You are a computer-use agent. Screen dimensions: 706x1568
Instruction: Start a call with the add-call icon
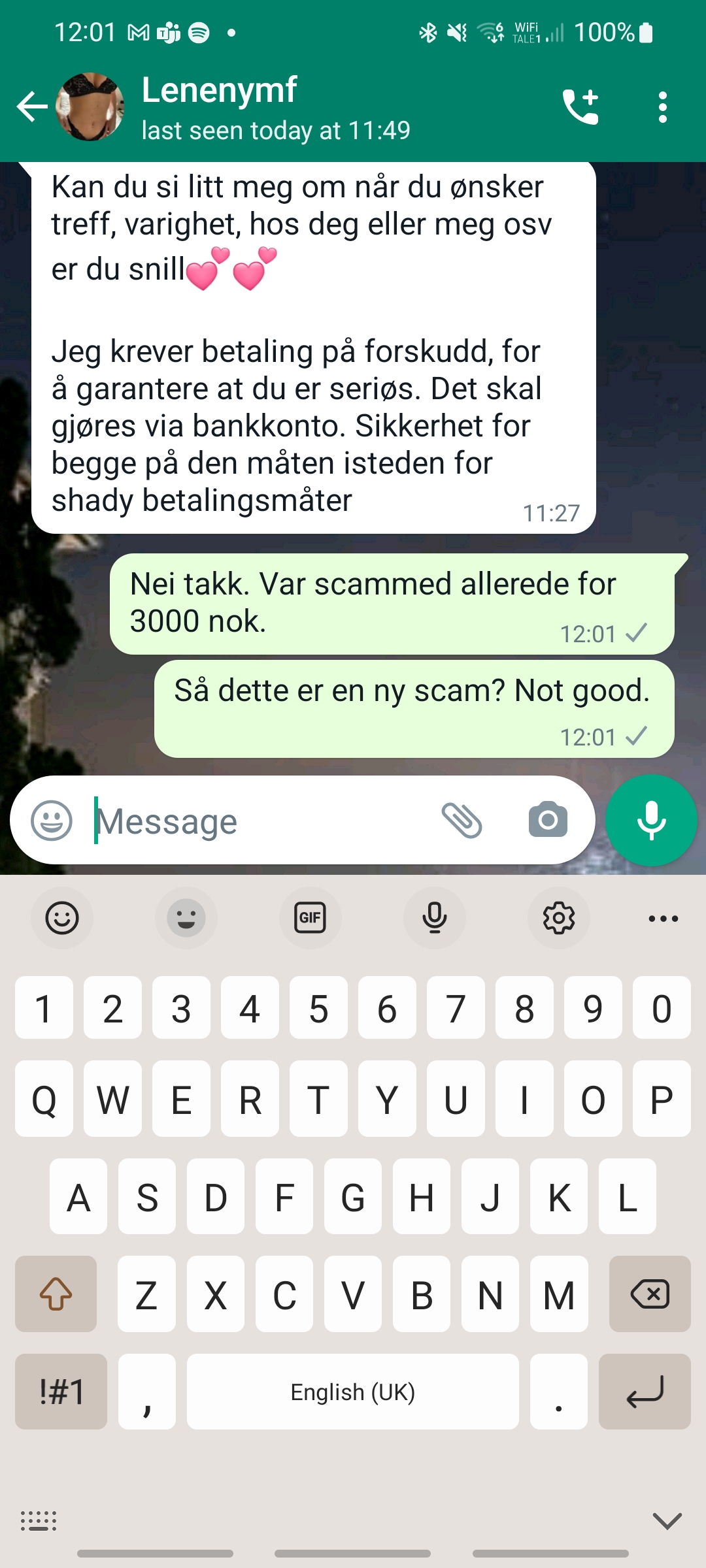(x=580, y=107)
